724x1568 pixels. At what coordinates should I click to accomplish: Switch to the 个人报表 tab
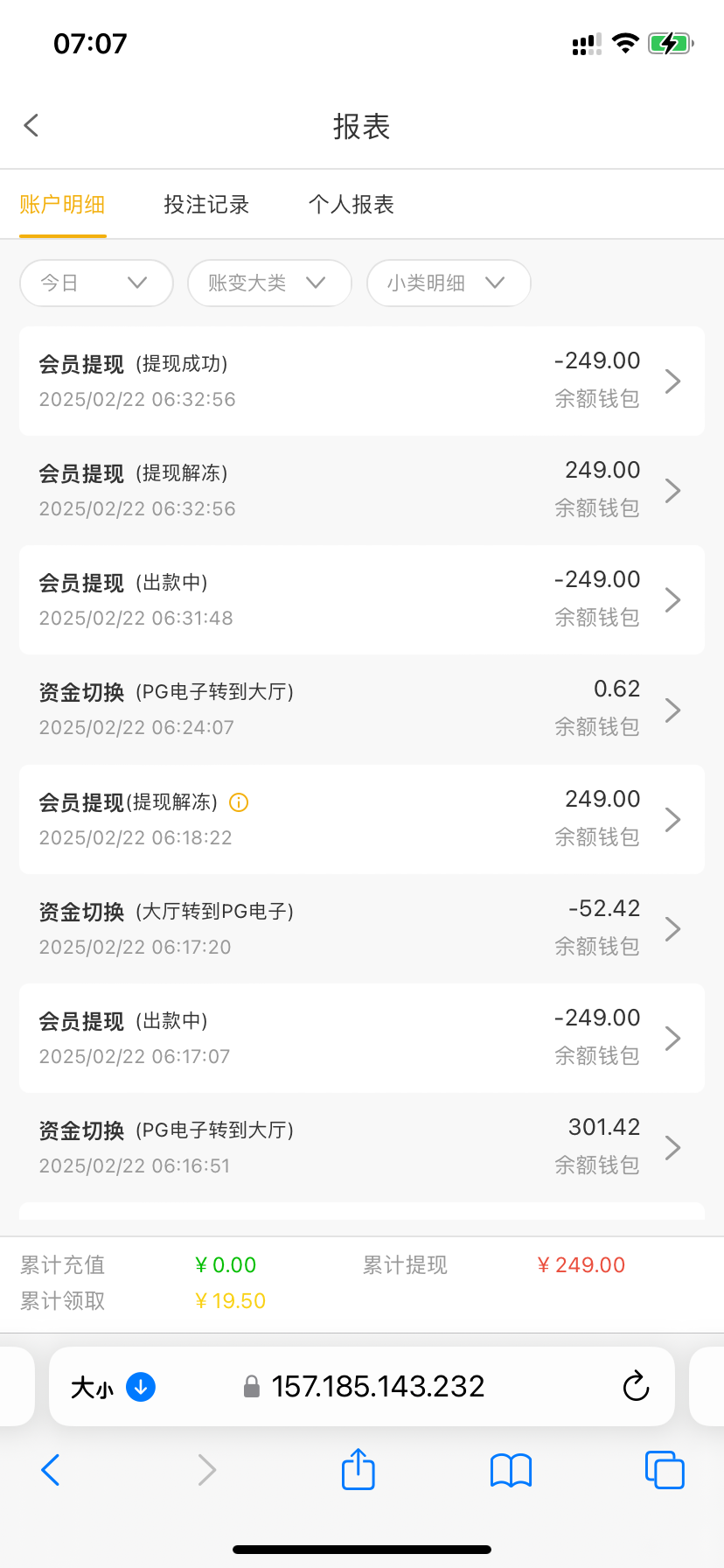click(x=352, y=205)
